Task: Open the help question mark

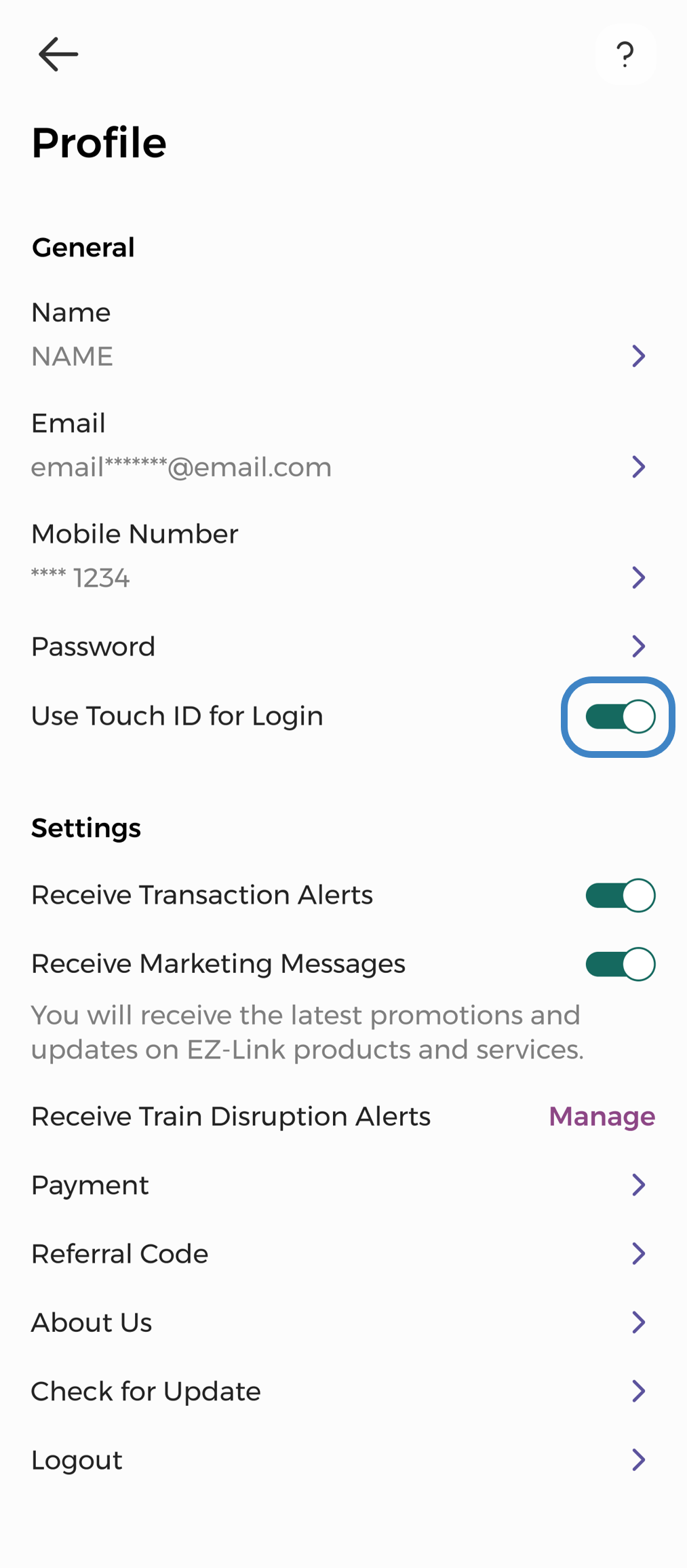Action: pyautogui.click(x=625, y=54)
